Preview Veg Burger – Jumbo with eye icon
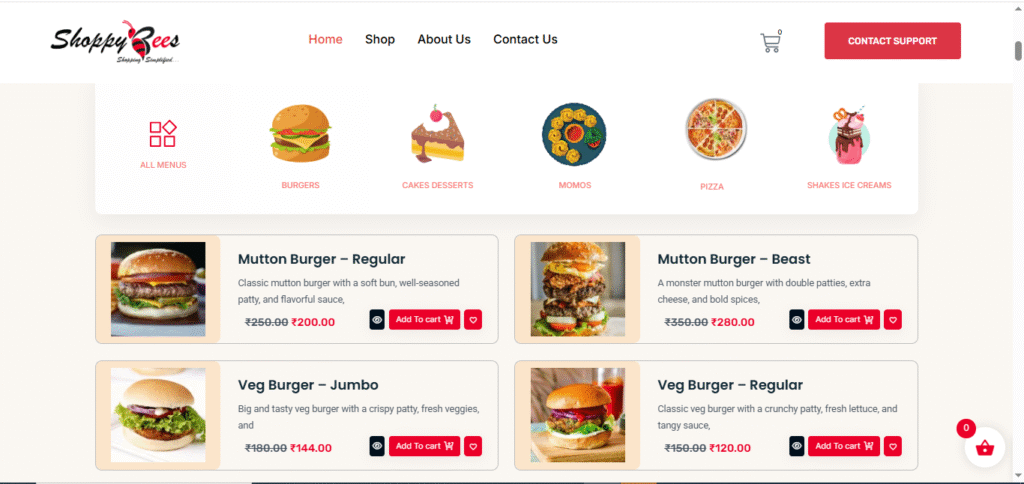 click(x=377, y=446)
